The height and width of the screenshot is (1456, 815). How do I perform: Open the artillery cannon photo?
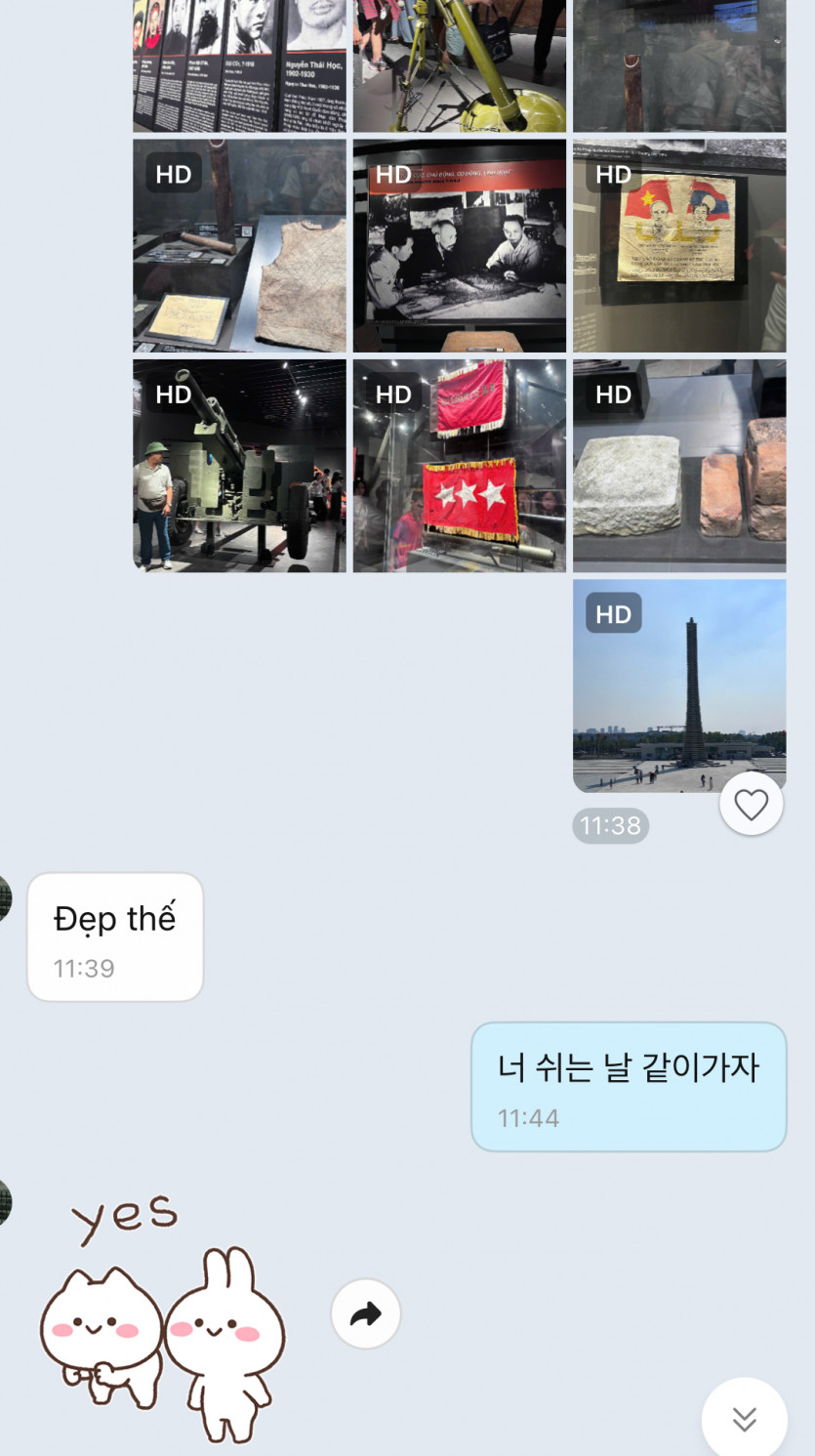239,466
